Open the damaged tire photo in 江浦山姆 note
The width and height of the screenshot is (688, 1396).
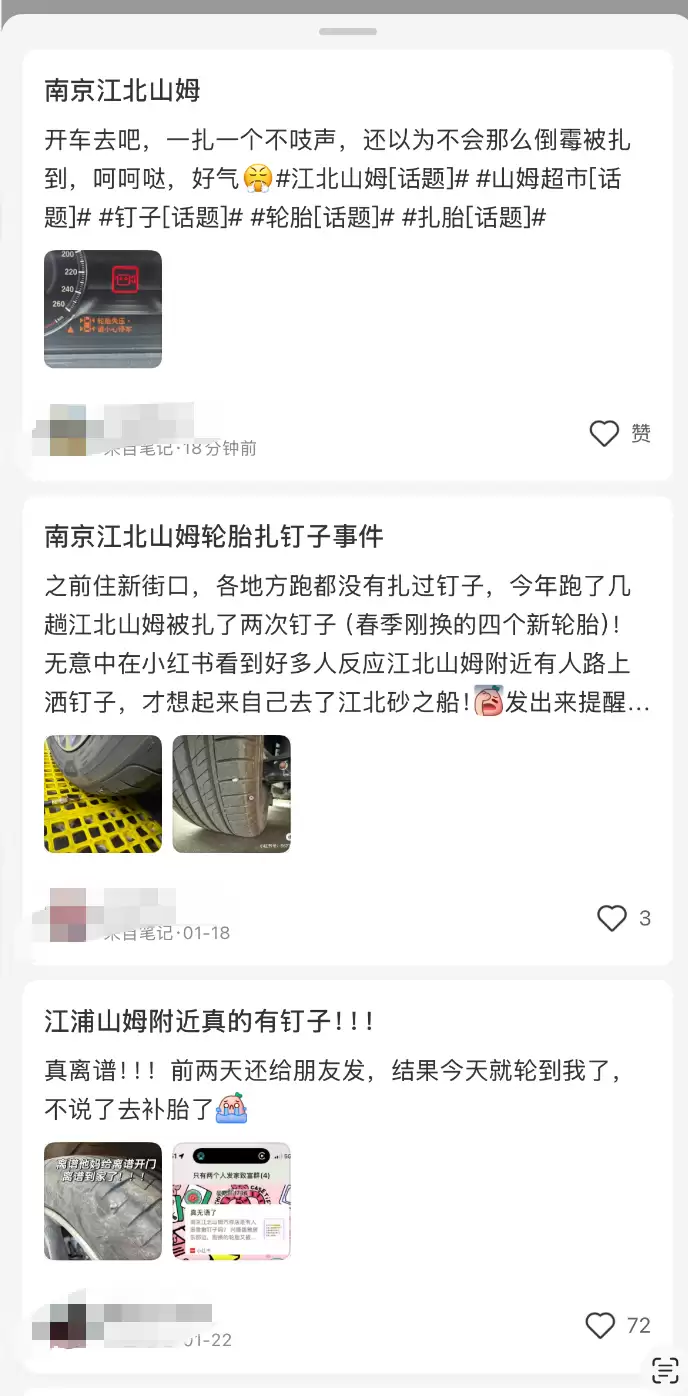click(x=103, y=1201)
